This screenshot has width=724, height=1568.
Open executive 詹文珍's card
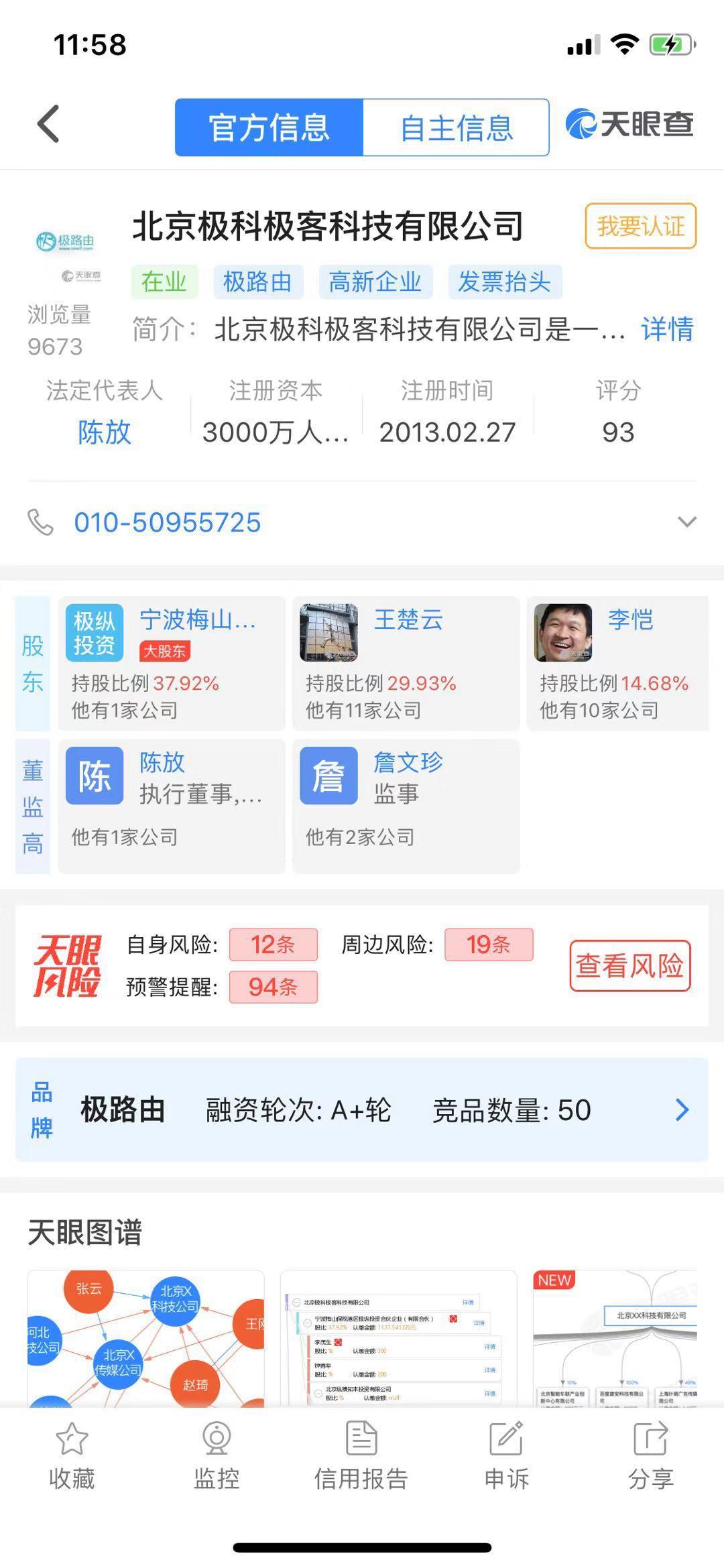(406, 806)
